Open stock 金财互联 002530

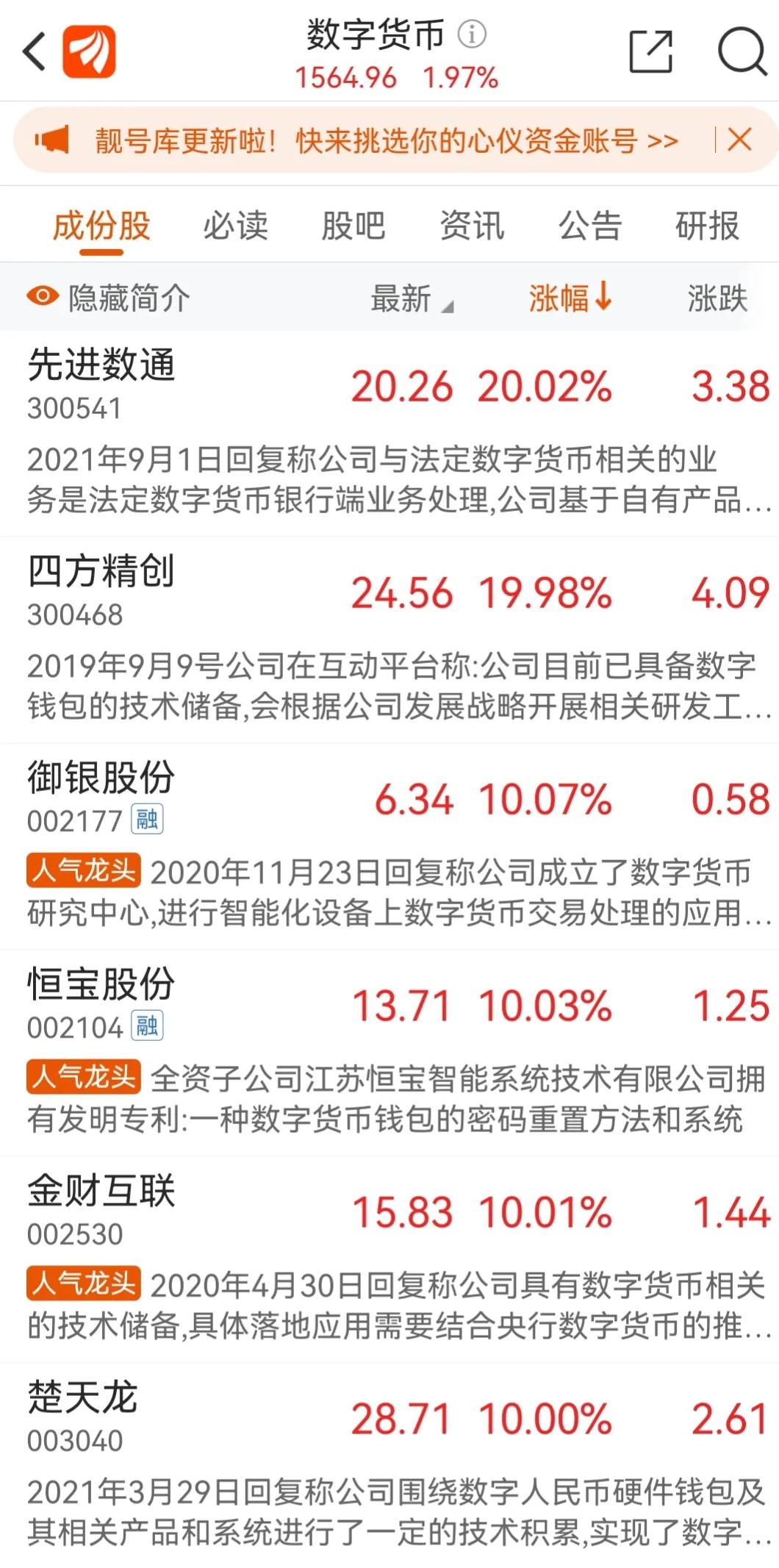click(x=389, y=1260)
